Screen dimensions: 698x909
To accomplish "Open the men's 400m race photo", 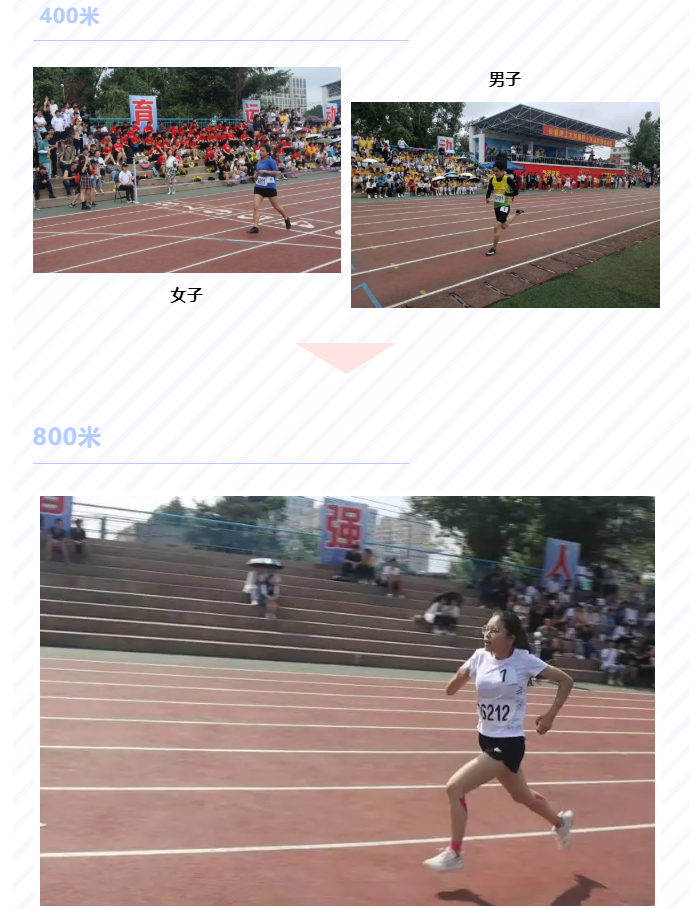I will click(x=505, y=205).
